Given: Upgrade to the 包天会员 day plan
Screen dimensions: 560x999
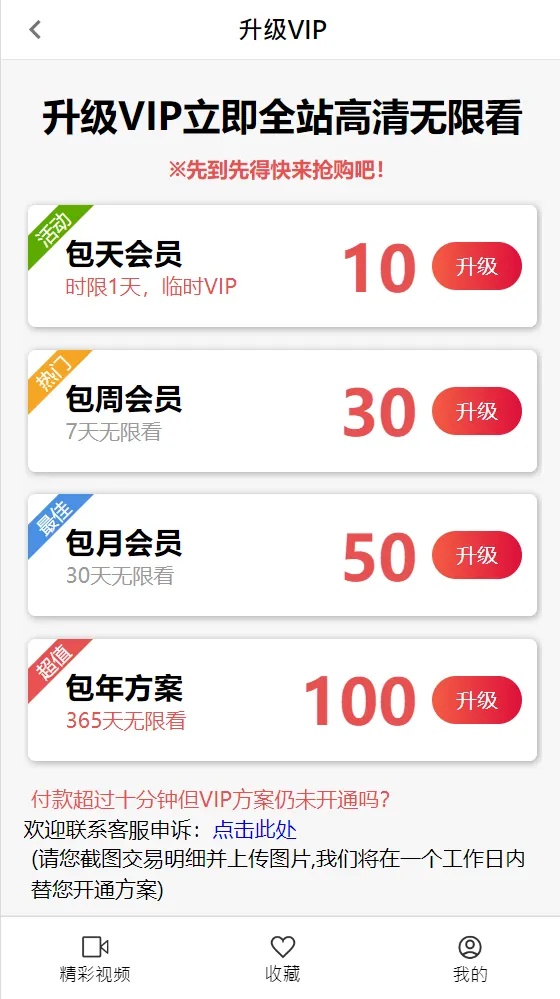Looking at the screenshot, I should pos(477,266).
